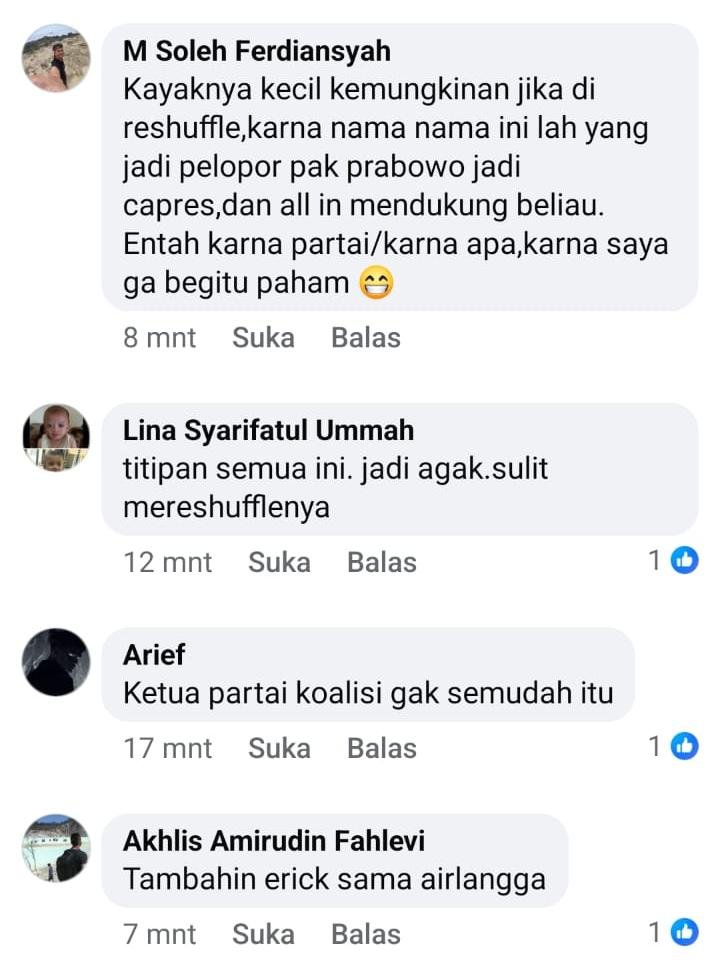
Task: Reply to M Soleh Ferdiansyah's comment
Action: [x=365, y=338]
